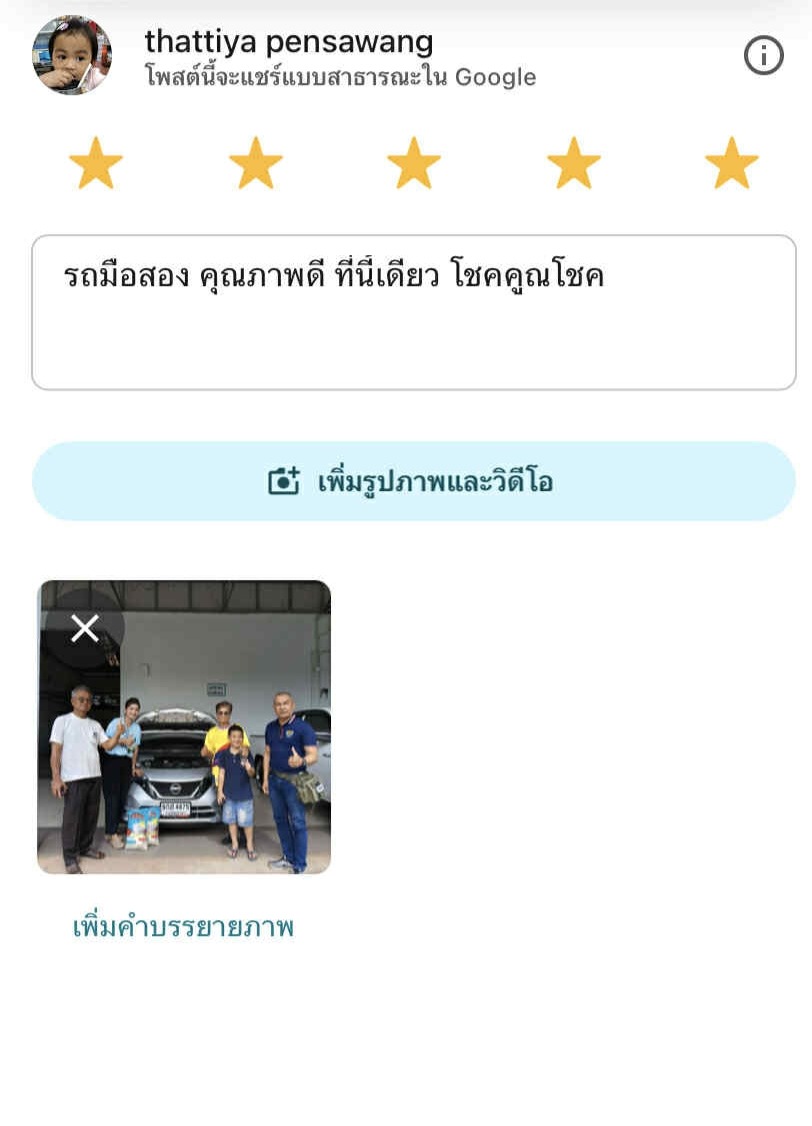
Task: Open the attached car photo thumbnail
Action: coord(200,760)
